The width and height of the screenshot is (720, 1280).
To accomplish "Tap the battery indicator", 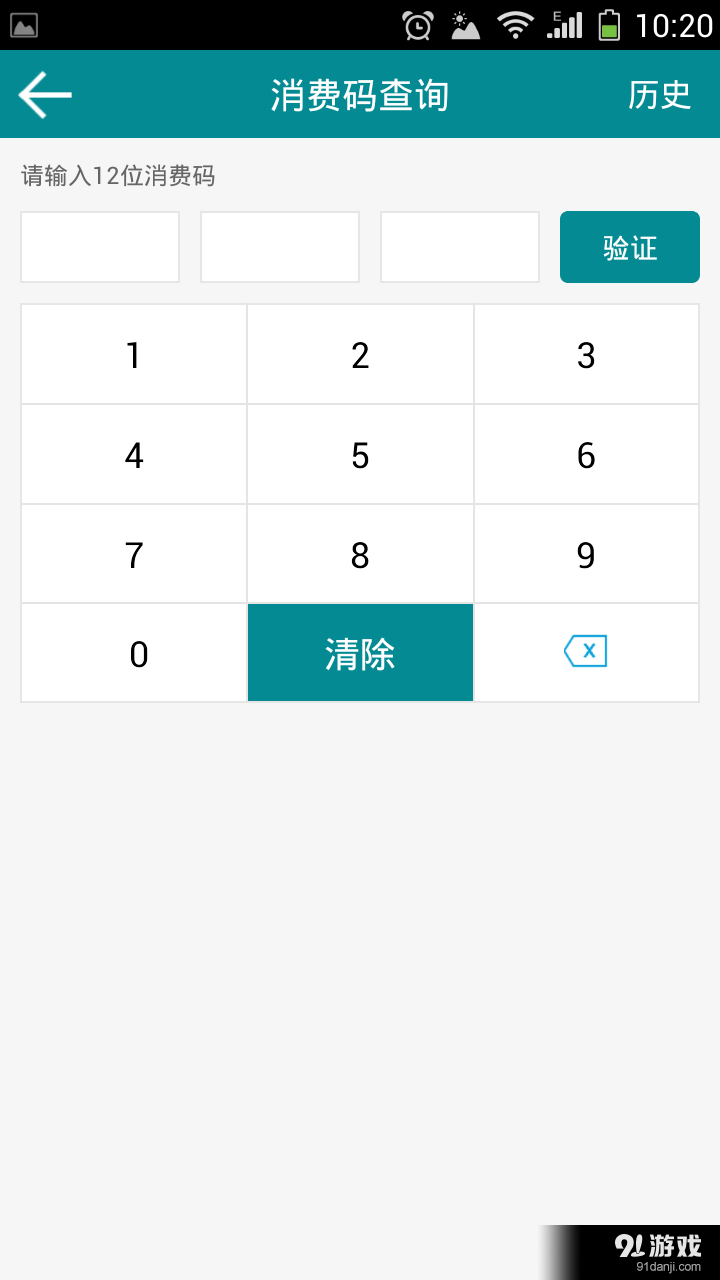I will tap(608, 25).
